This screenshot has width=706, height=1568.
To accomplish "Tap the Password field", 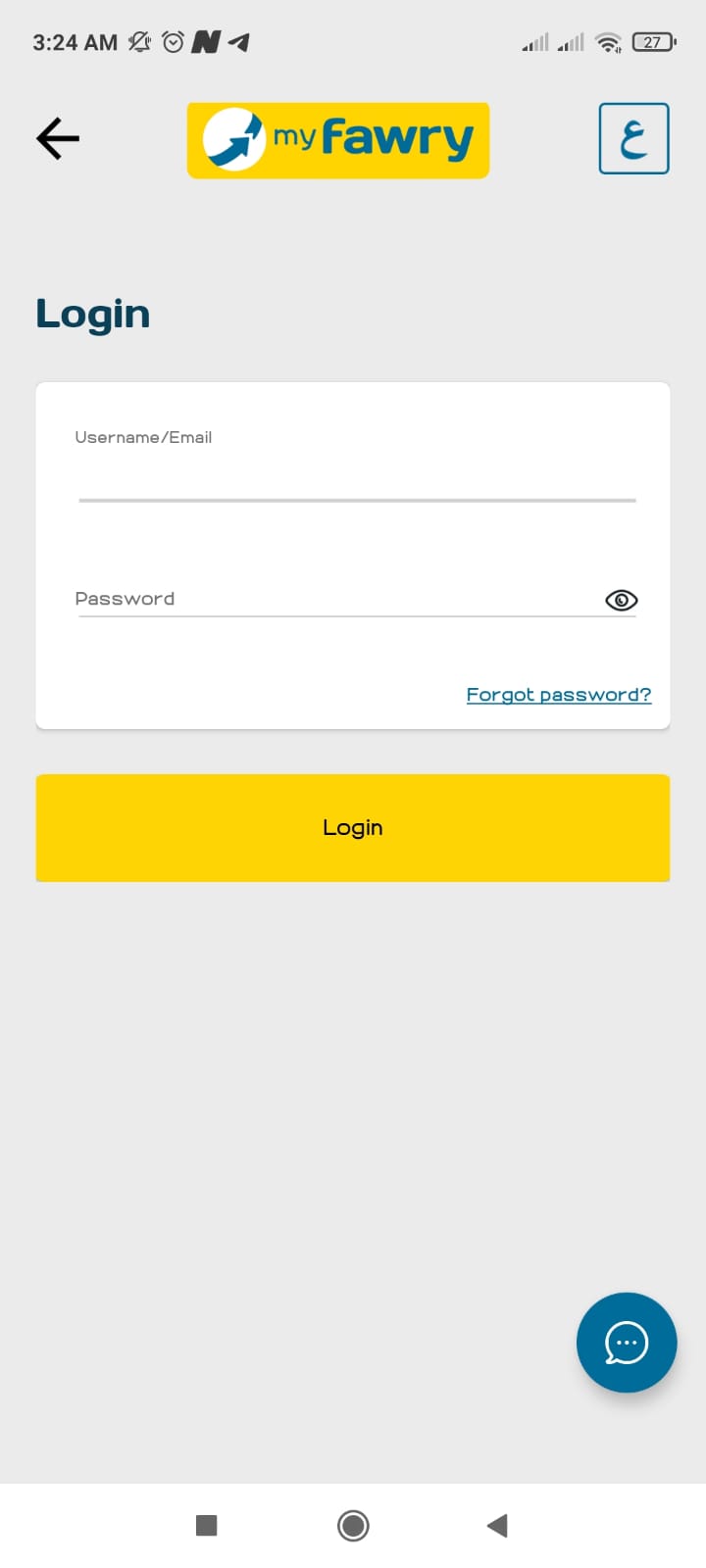I will pyautogui.click(x=333, y=599).
